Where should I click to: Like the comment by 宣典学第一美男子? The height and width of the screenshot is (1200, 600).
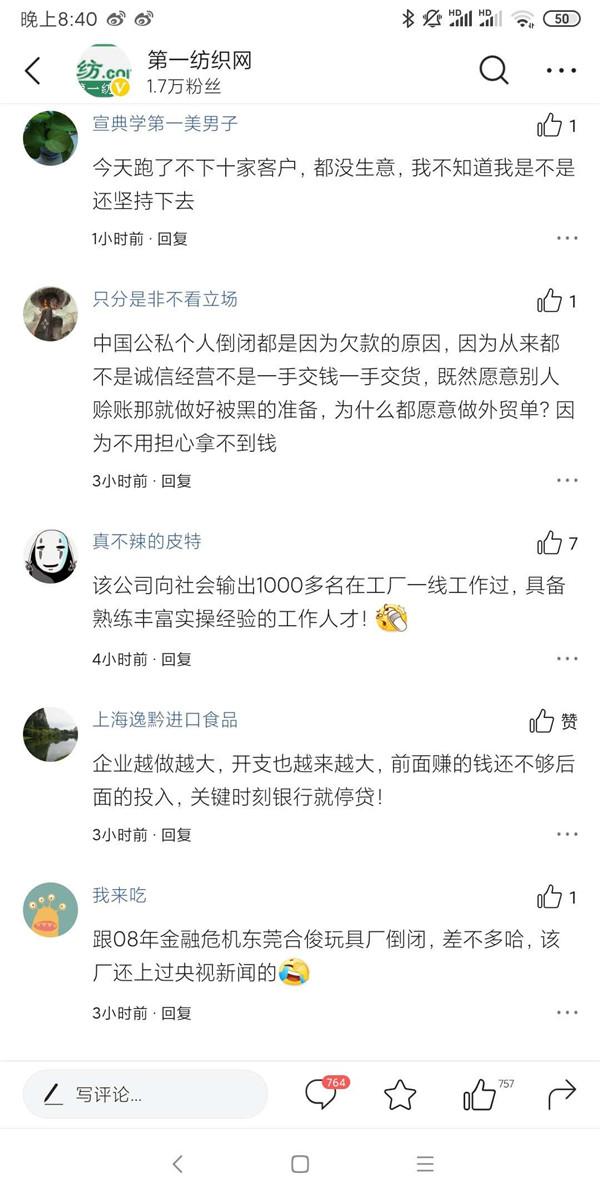coord(550,125)
